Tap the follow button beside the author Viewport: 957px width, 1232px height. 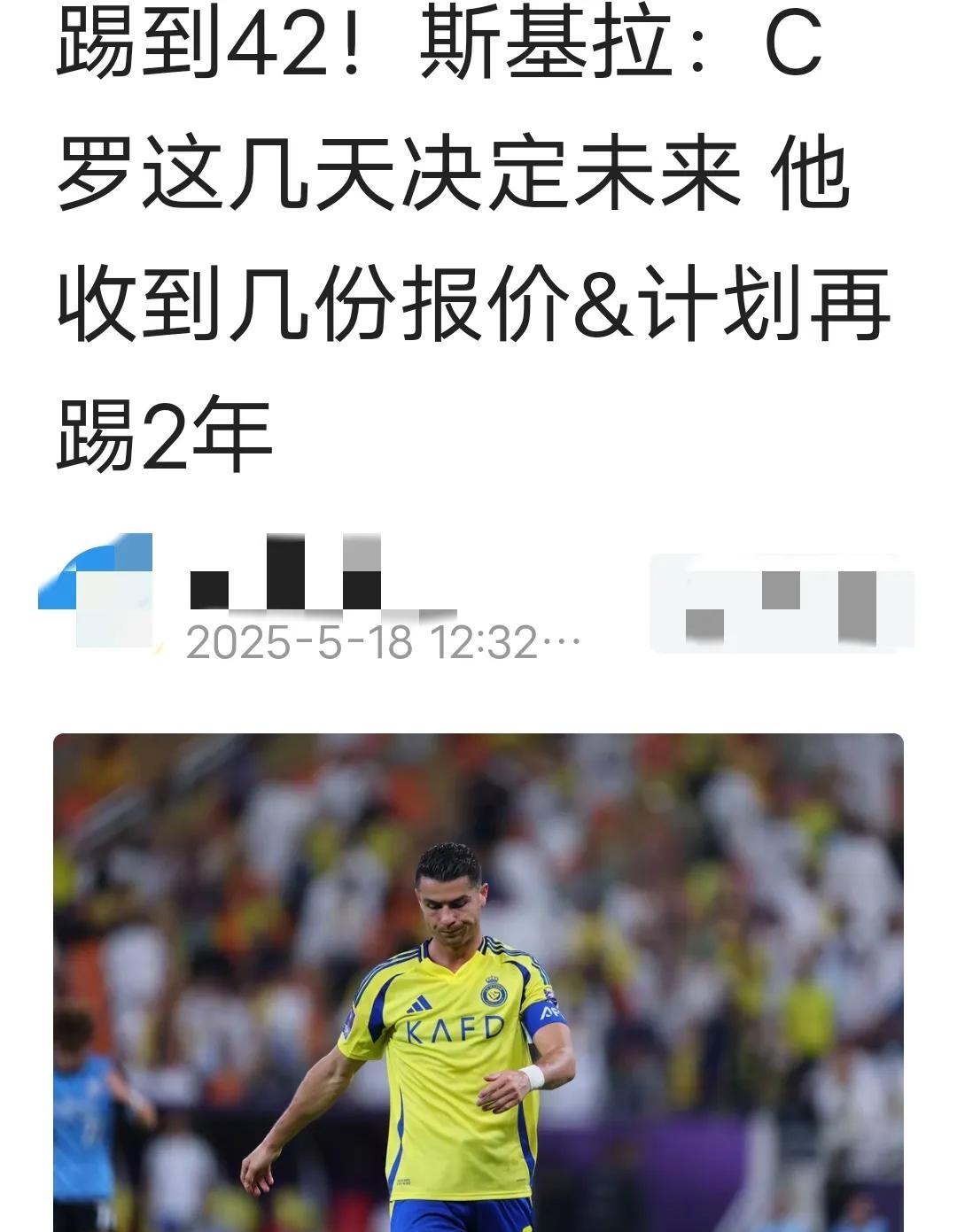pyautogui.click(x=782, y=604)
